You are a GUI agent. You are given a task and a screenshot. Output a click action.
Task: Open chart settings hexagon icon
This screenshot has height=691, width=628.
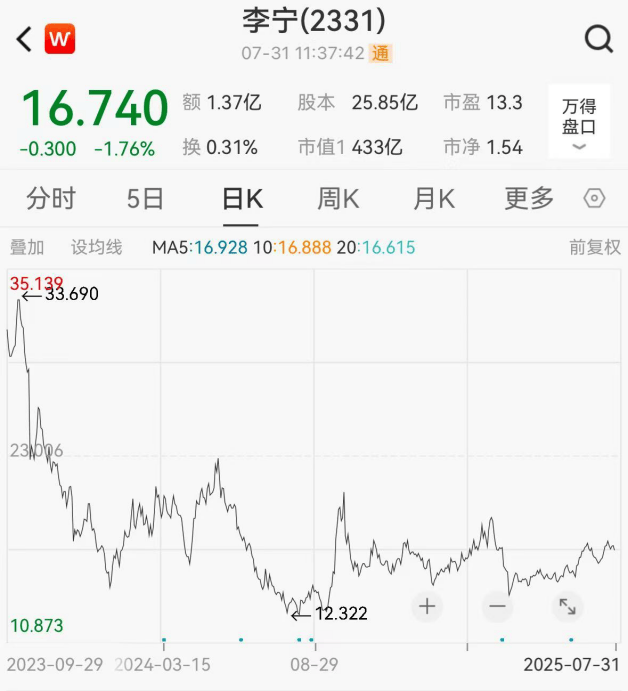[x=594, y=199]
